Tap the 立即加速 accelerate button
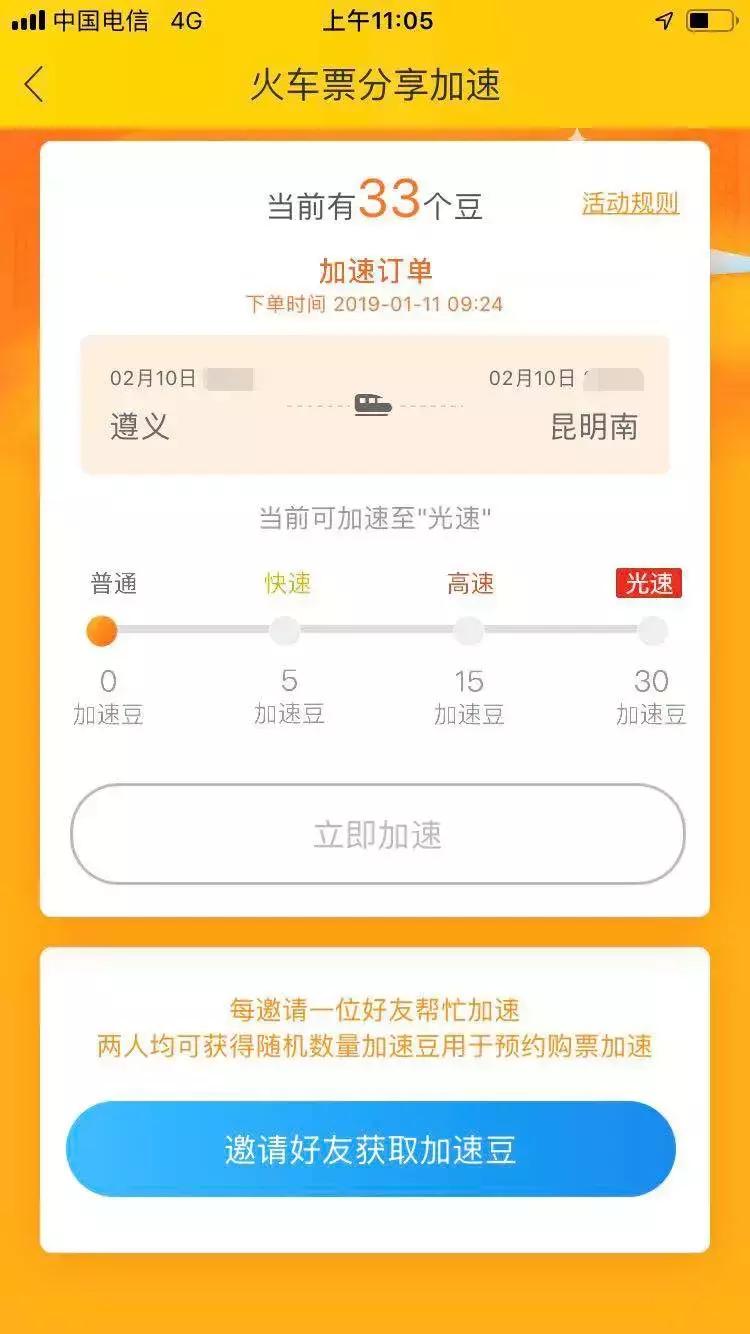 tap(375, 834)
